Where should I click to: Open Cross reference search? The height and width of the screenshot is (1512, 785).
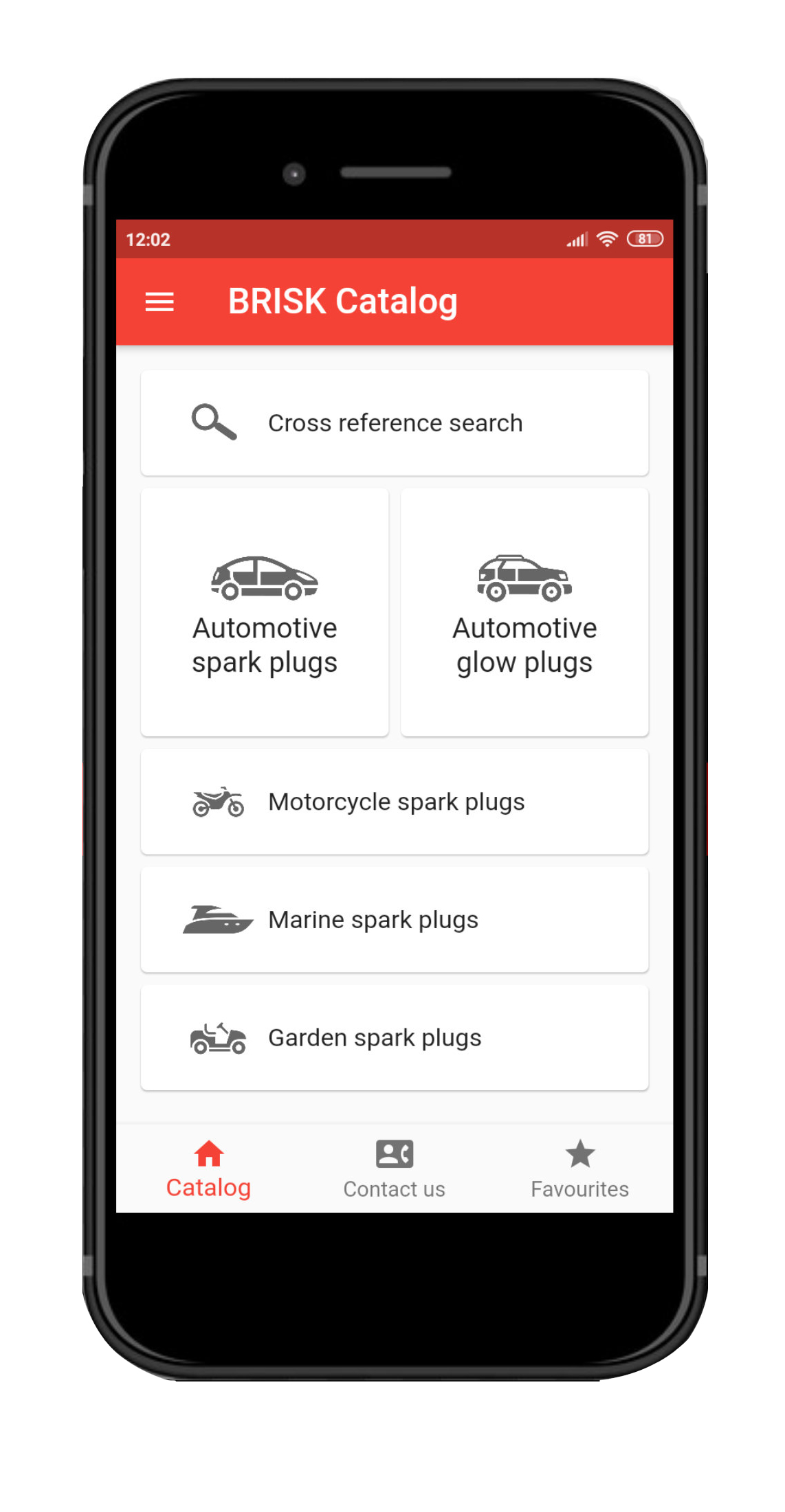[395, 422]
